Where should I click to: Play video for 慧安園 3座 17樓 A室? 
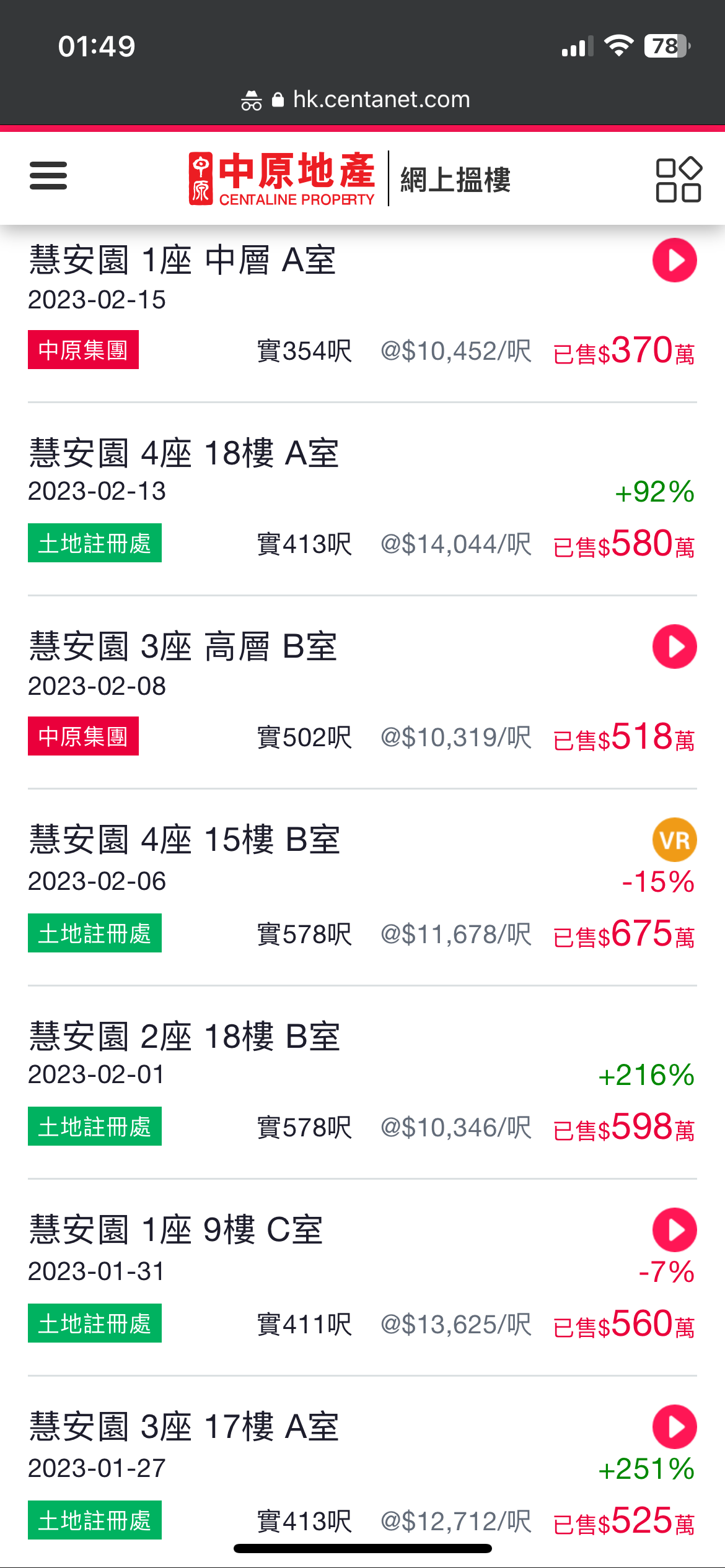(674, 1427)
